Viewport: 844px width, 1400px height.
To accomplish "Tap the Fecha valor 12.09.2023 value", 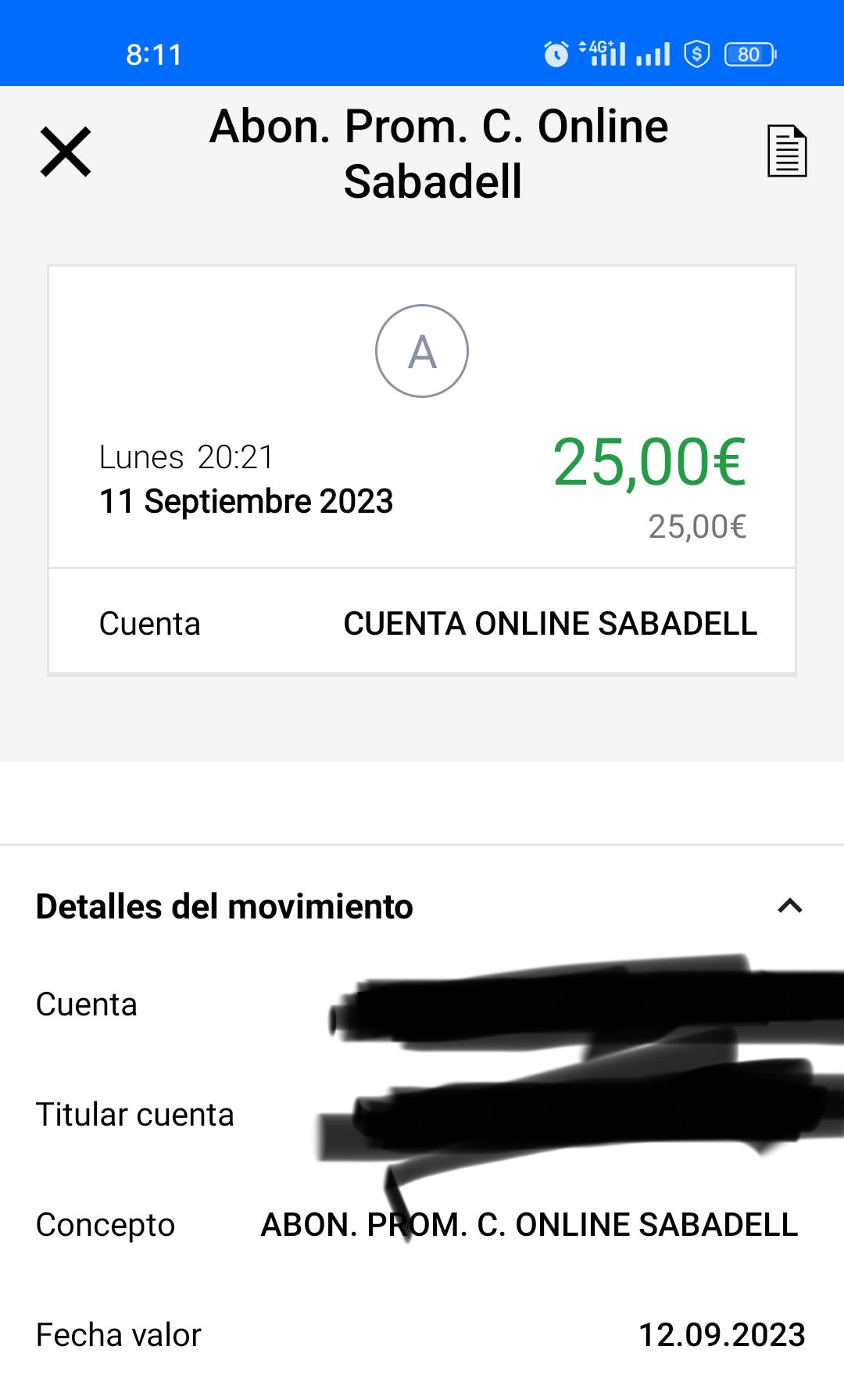I will click(722, 1334).
